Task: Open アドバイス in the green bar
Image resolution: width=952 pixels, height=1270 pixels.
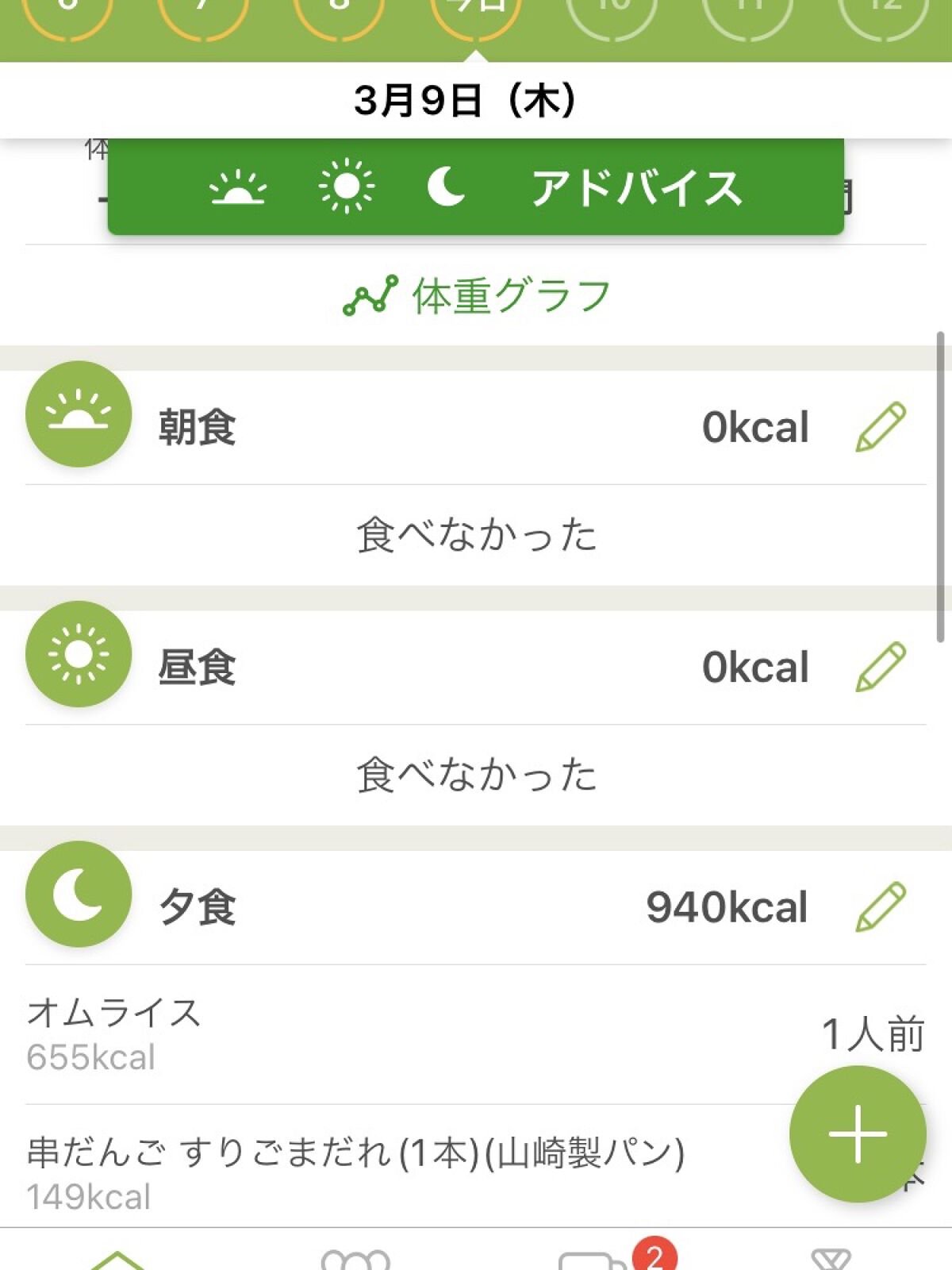Action: 636,188
